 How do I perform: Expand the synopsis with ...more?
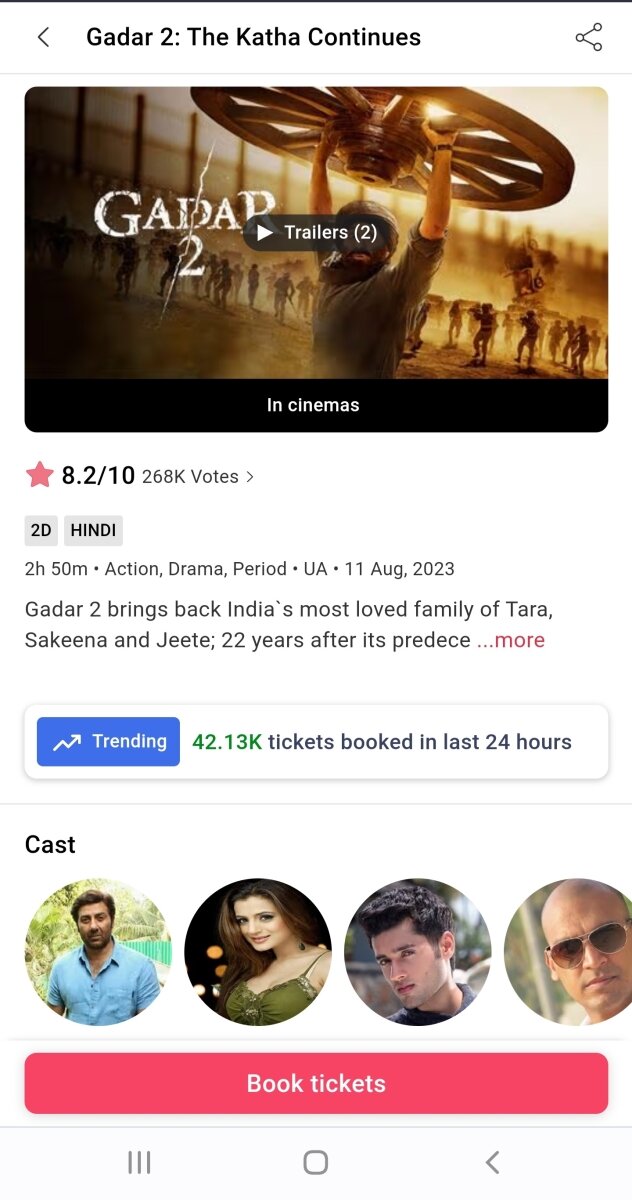pos(511,640)
